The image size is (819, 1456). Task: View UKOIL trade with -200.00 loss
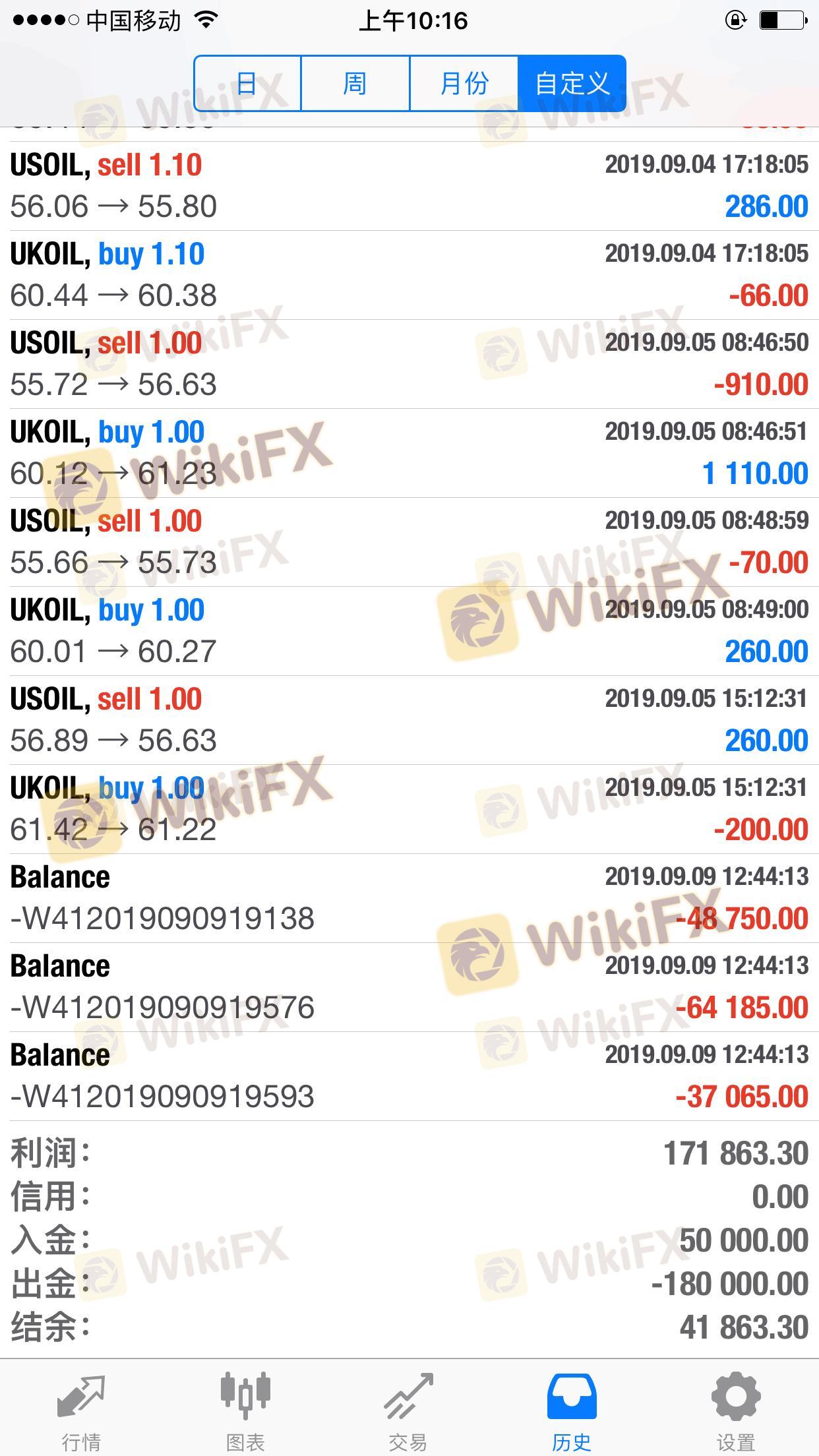409,809
